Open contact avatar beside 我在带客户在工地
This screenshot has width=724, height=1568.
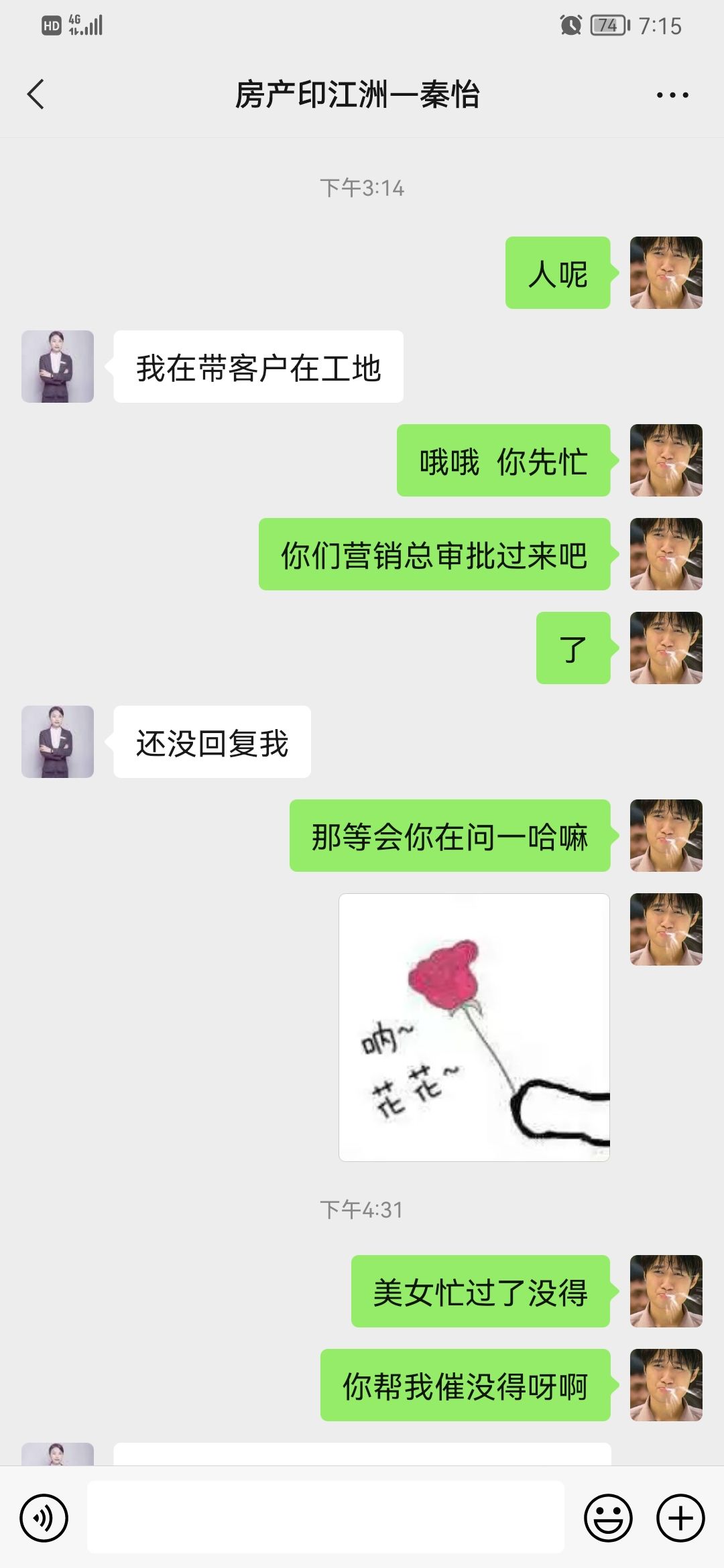click(x=58, y=367)
